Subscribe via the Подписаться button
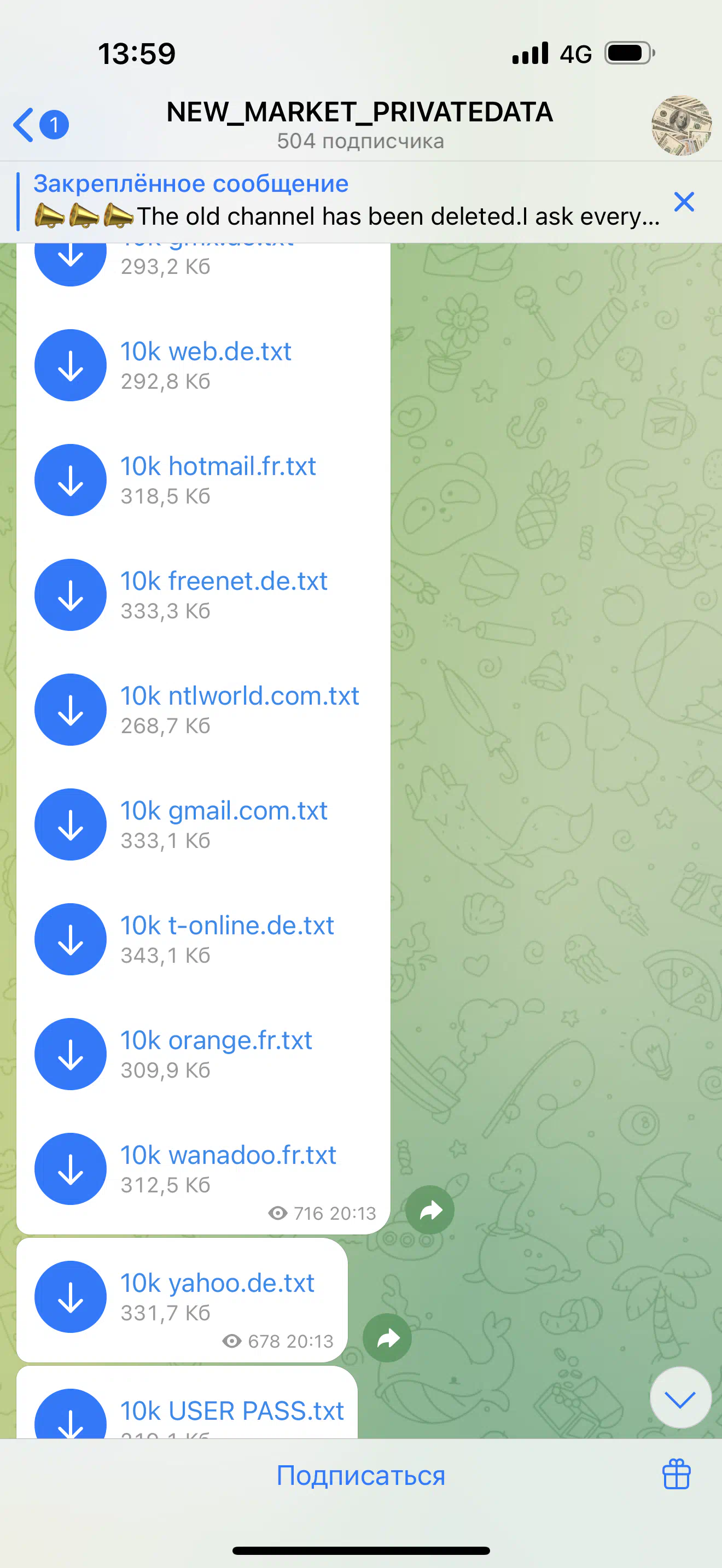Image resolution: width=722 pixels, height=1568 pixels. click(361, 1476)
